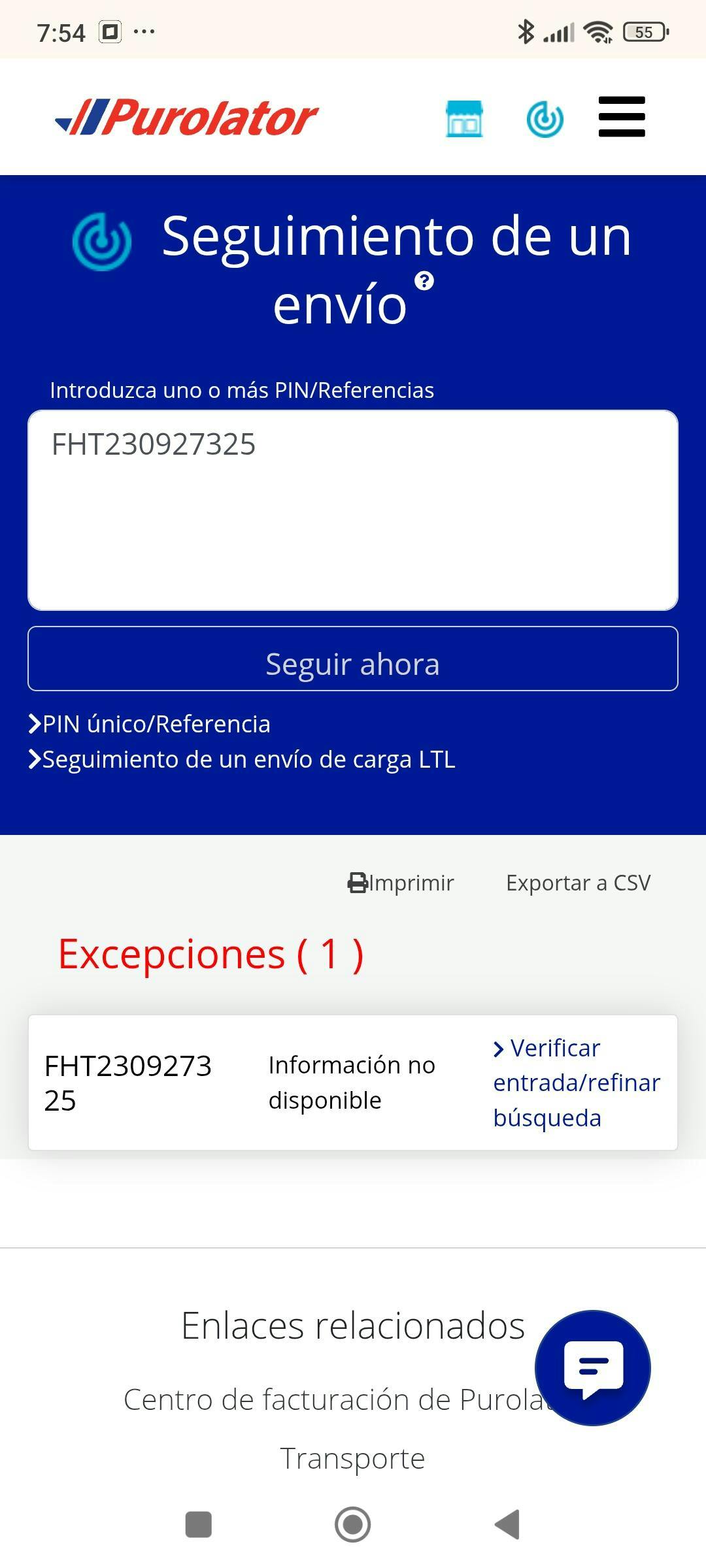Print results with Imprimir
Image resolution: width=706 pixels, height=1568 pixels.
(x=401, y=883)
